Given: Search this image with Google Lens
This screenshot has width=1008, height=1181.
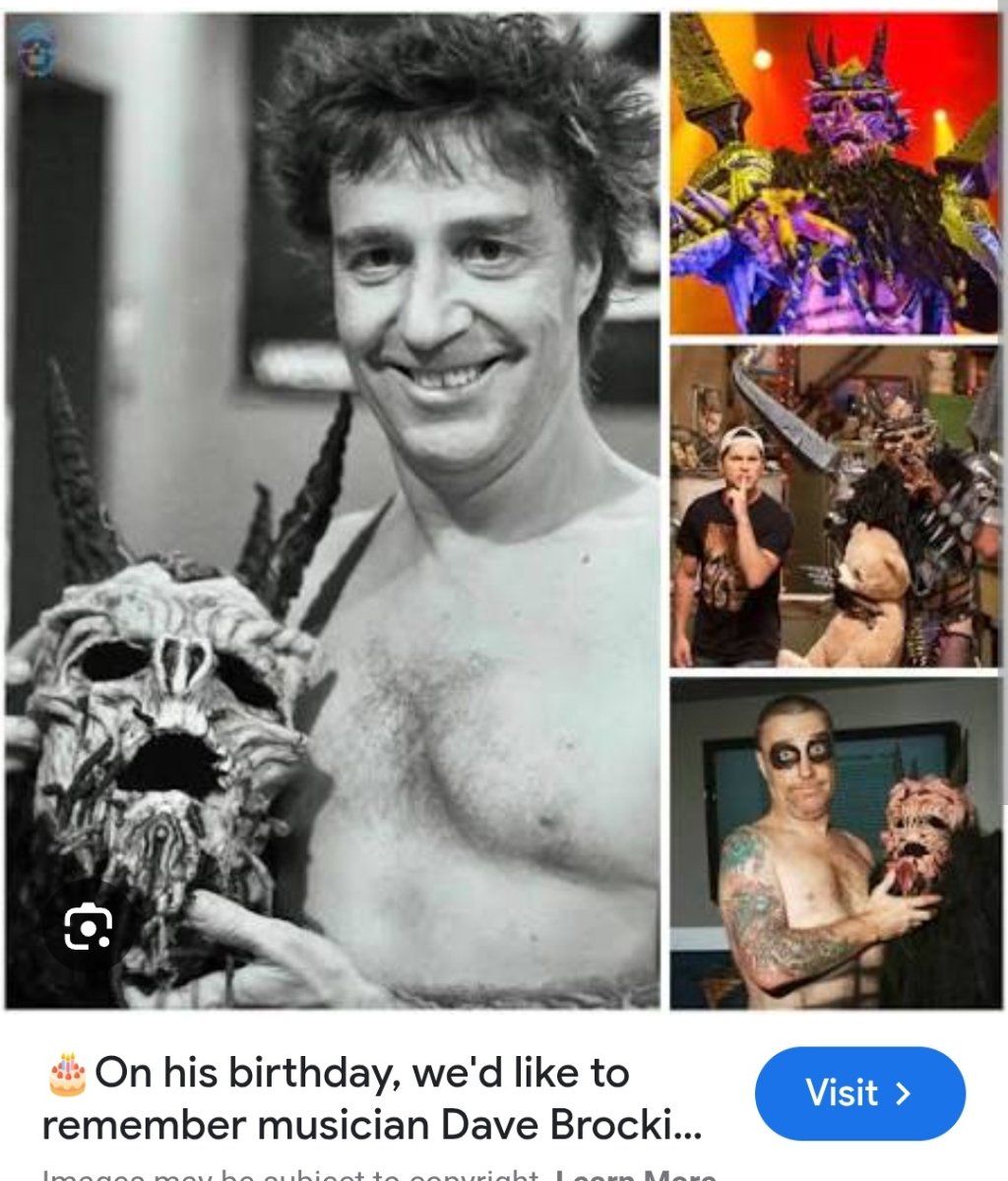Looking at the screenshot, I should click(88, 926).
